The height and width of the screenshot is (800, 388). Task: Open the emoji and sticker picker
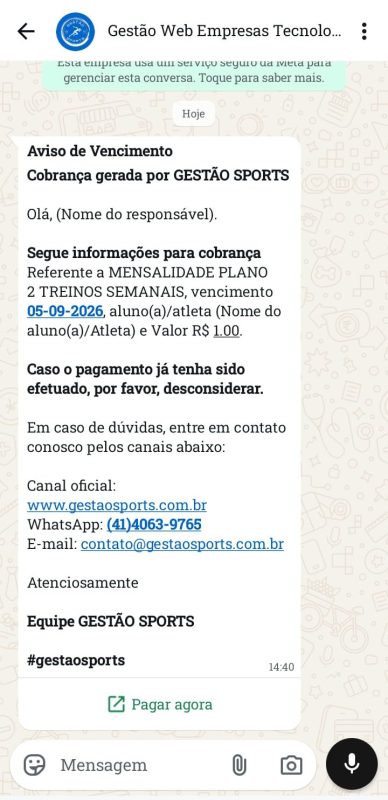[x=35, y=765]
